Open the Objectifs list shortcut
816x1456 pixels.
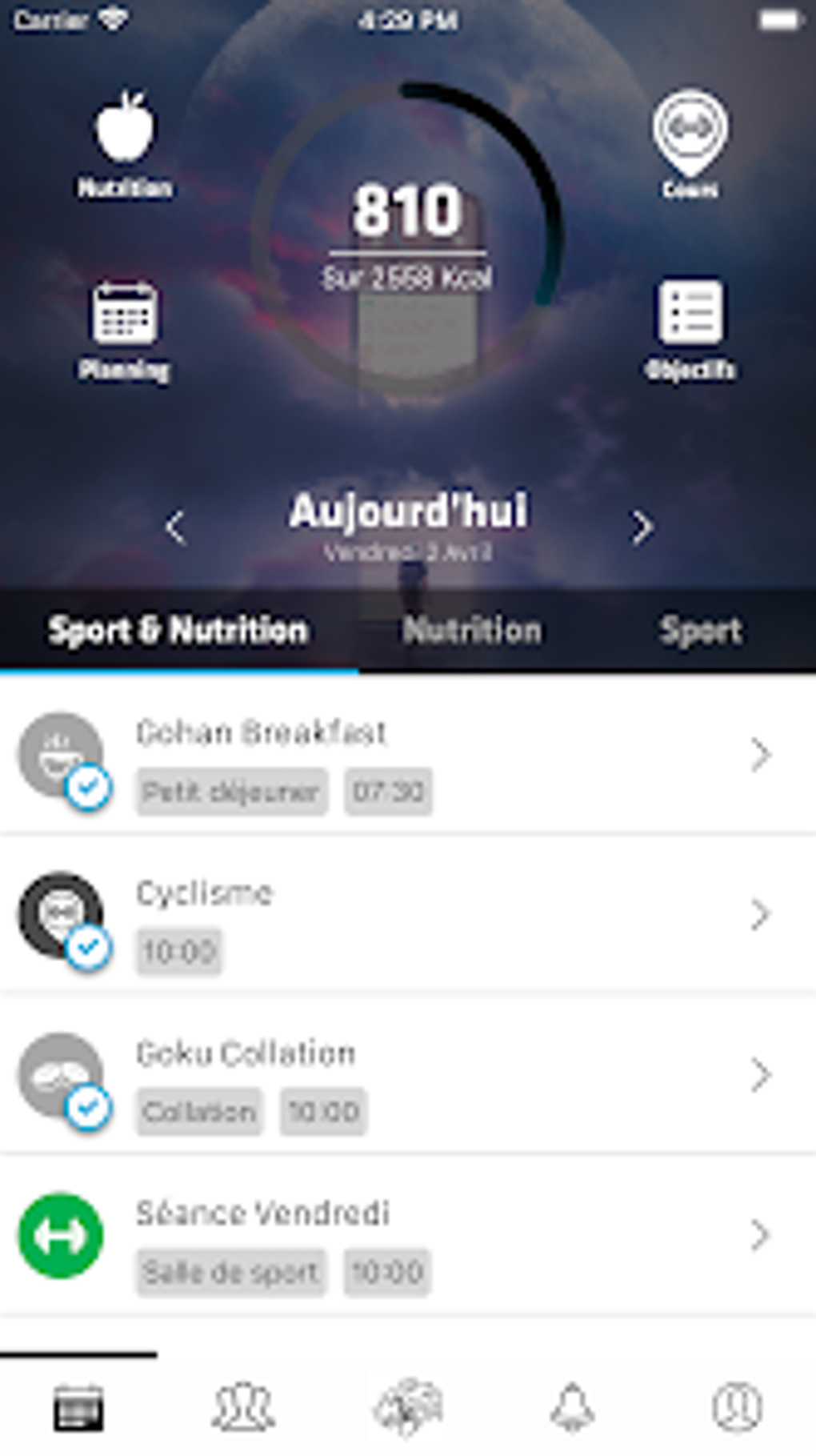tap(690, 328)
